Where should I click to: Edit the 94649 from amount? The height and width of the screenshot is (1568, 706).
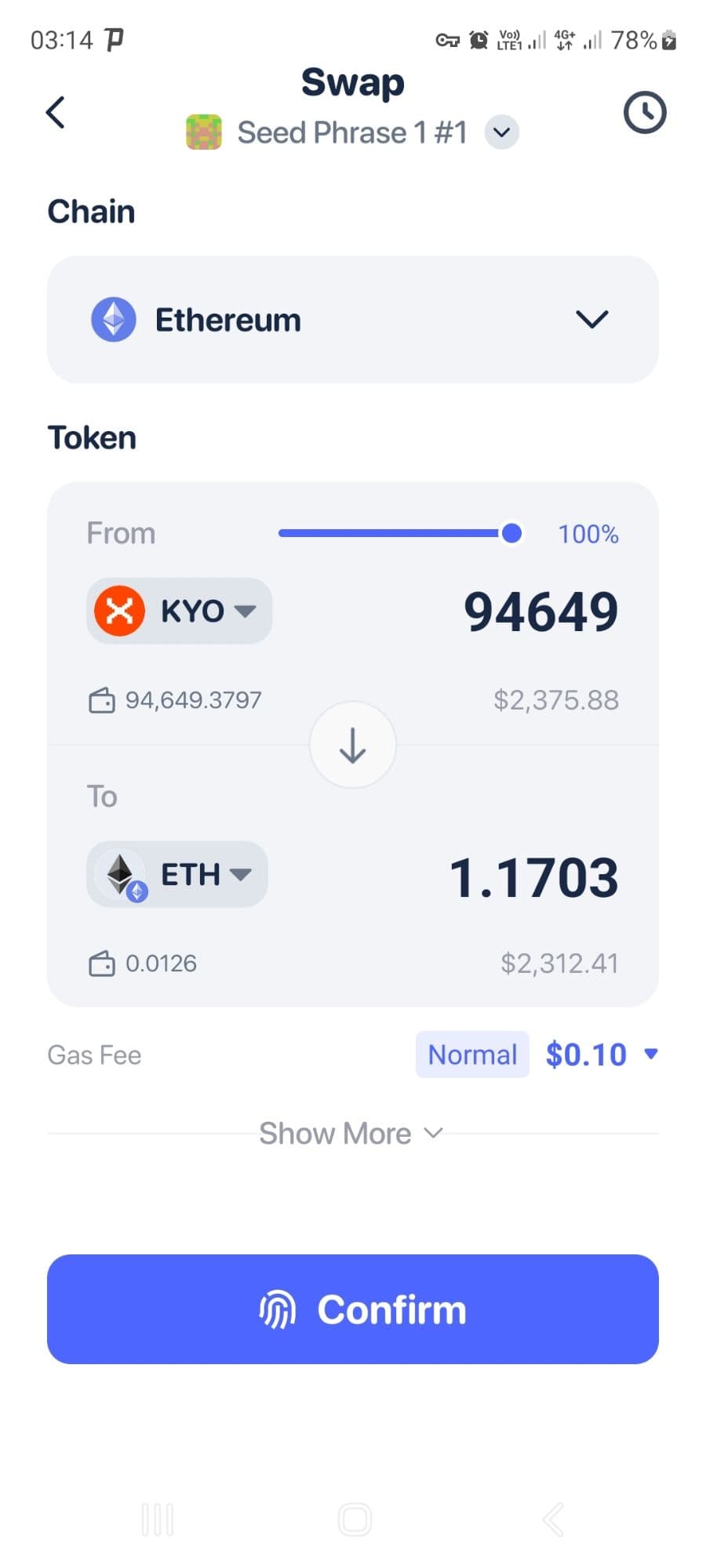(540, 612)
